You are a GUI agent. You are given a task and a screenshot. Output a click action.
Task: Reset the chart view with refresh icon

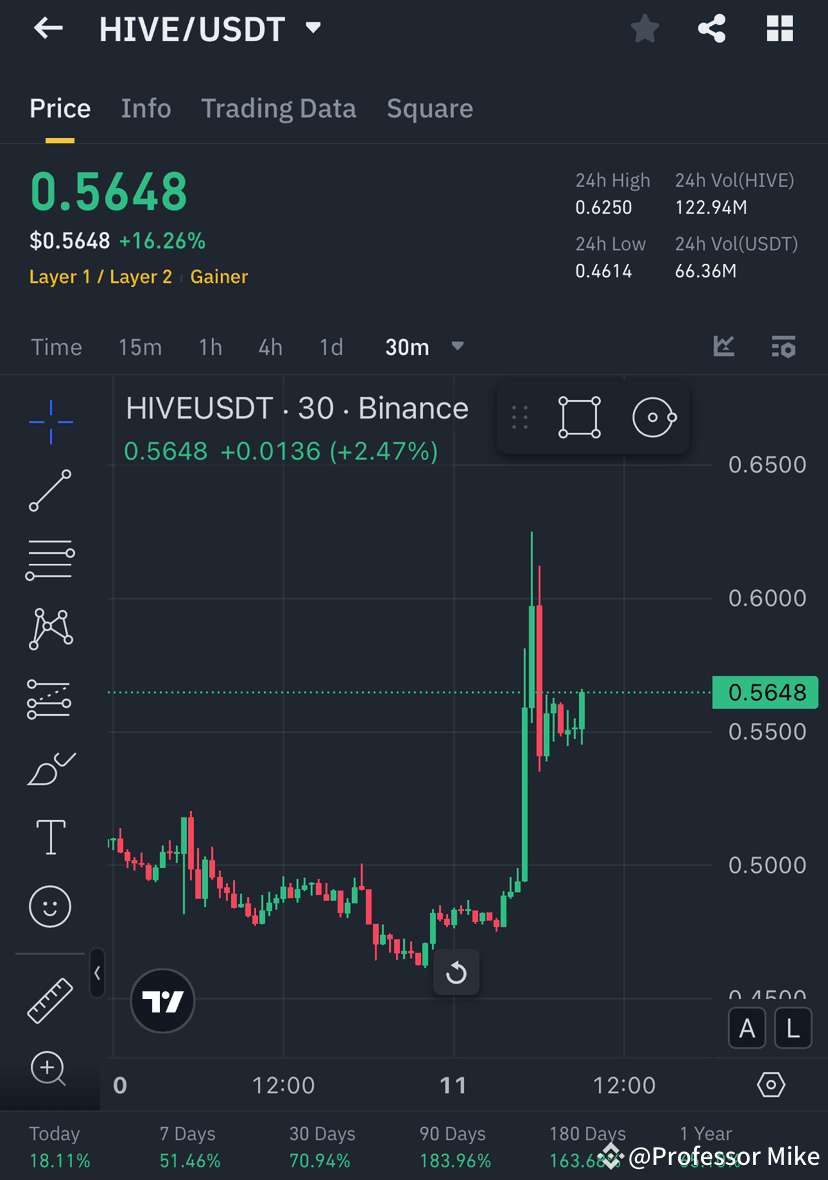click(456, 972)
